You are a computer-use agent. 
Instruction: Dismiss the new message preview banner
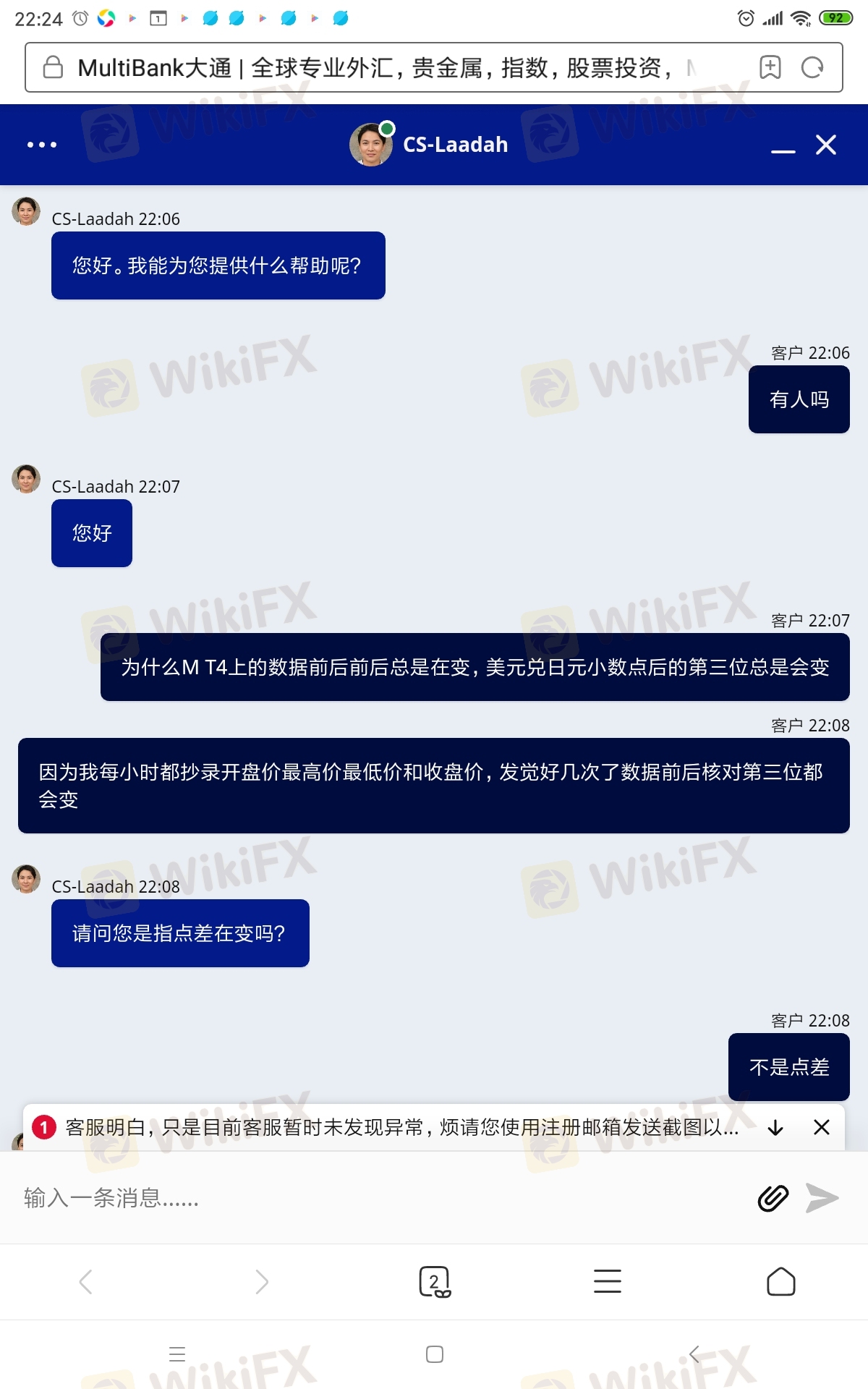point(822,1127)
